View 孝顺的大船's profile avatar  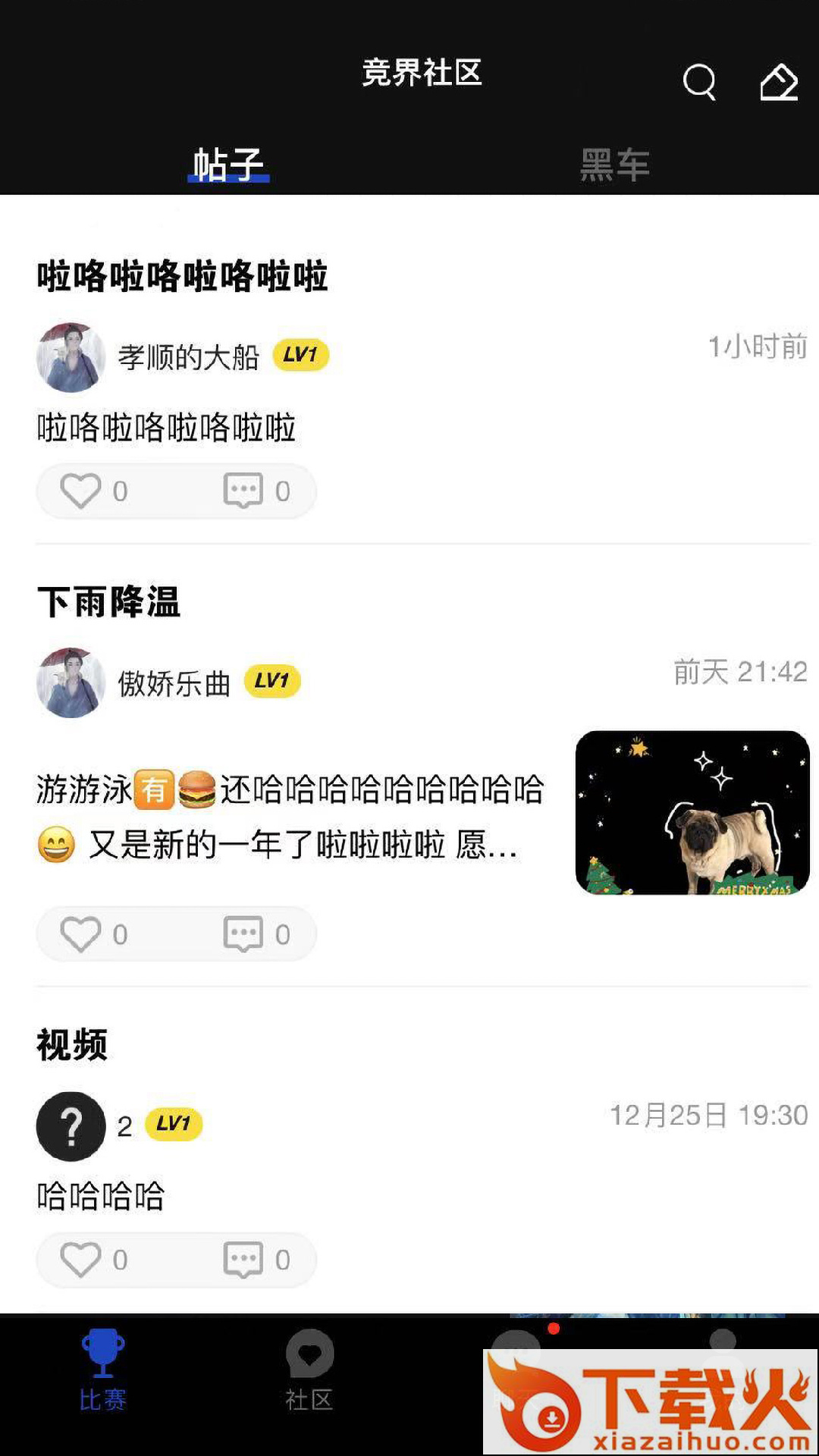point(71,357)
